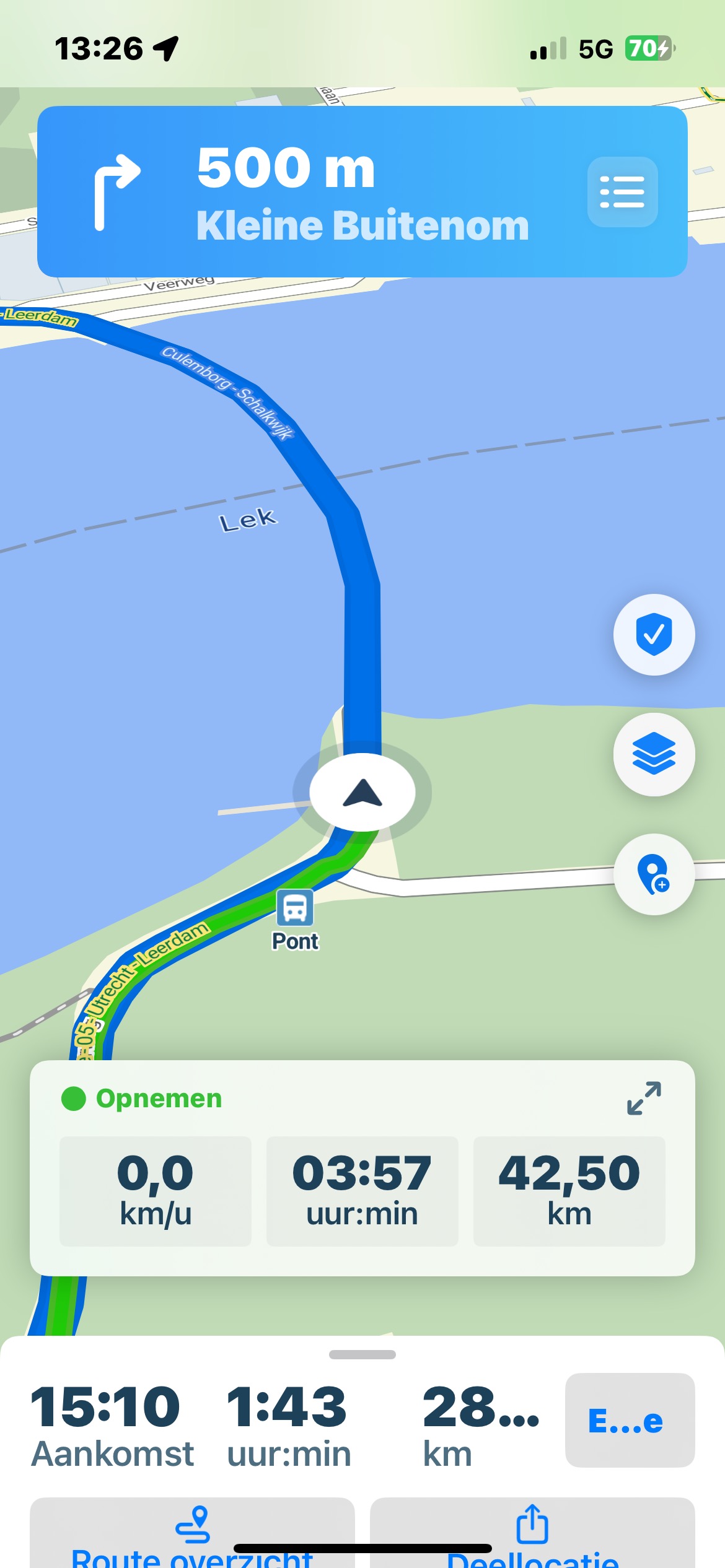Open the Pont ferry stop marker
725x1568 pixels.
[x=295, y=908]
